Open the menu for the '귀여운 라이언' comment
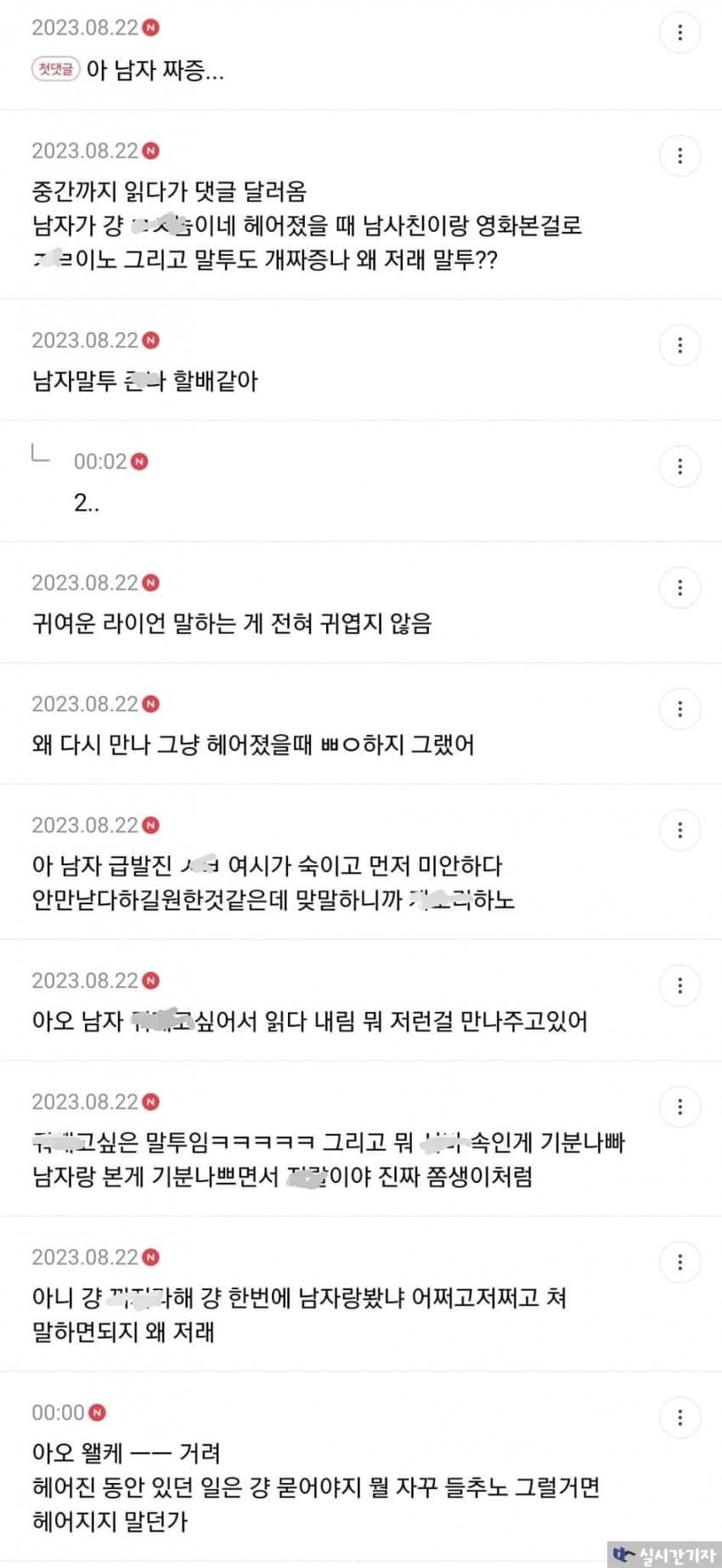Viewport: 722px width, 1568px height. coord(680,588)
